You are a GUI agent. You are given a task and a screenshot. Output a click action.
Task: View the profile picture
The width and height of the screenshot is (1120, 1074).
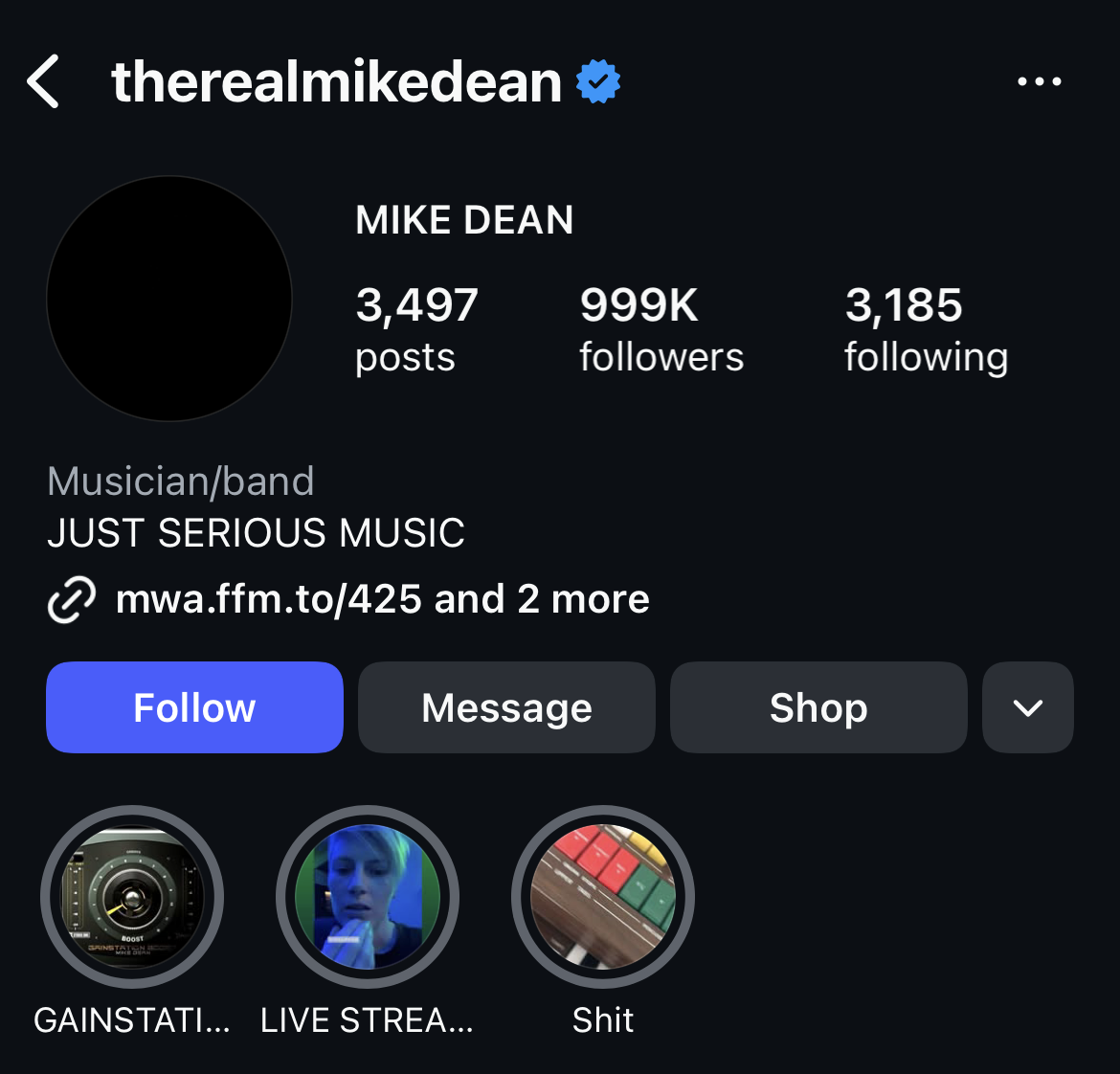169,299
